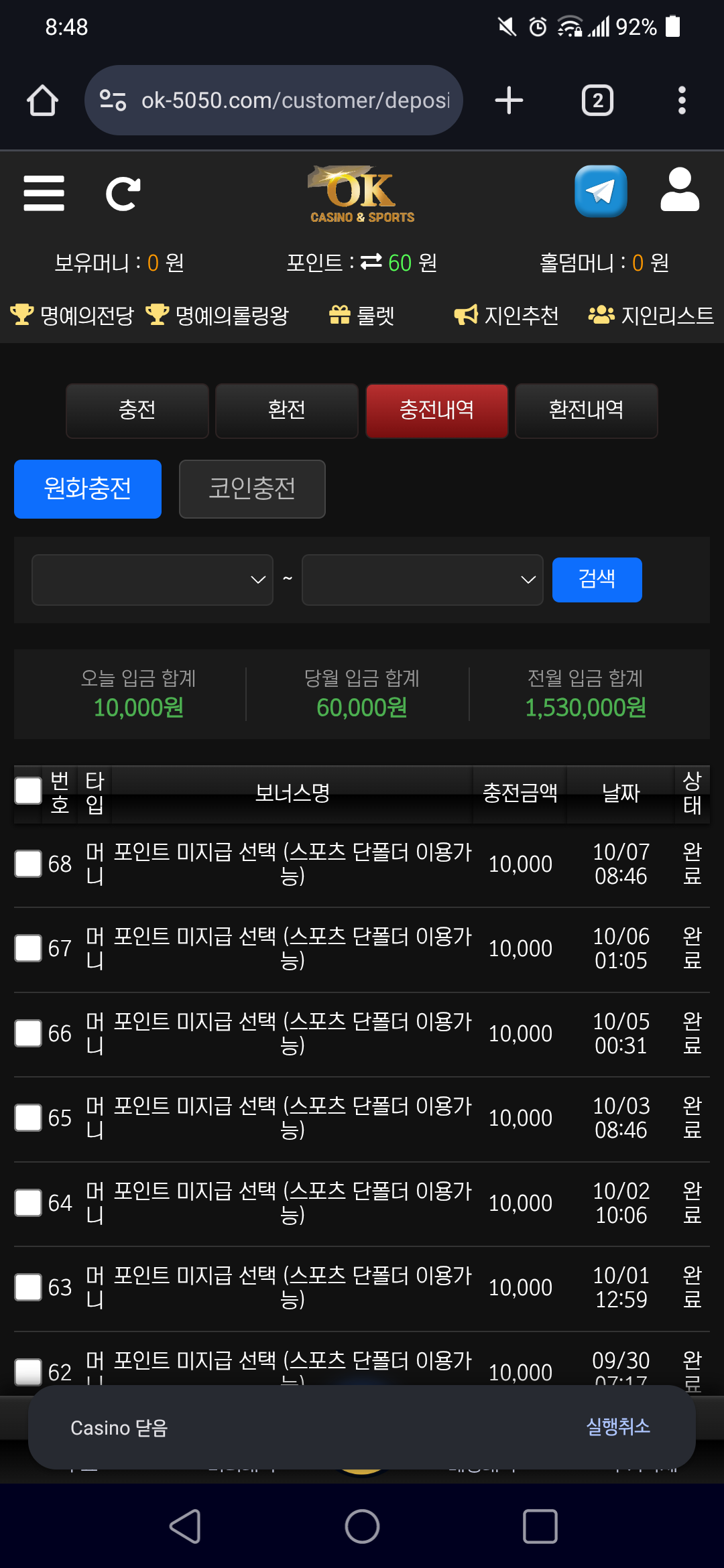
Task: Tap the blue 검색 button
Action: click(597, 580)
